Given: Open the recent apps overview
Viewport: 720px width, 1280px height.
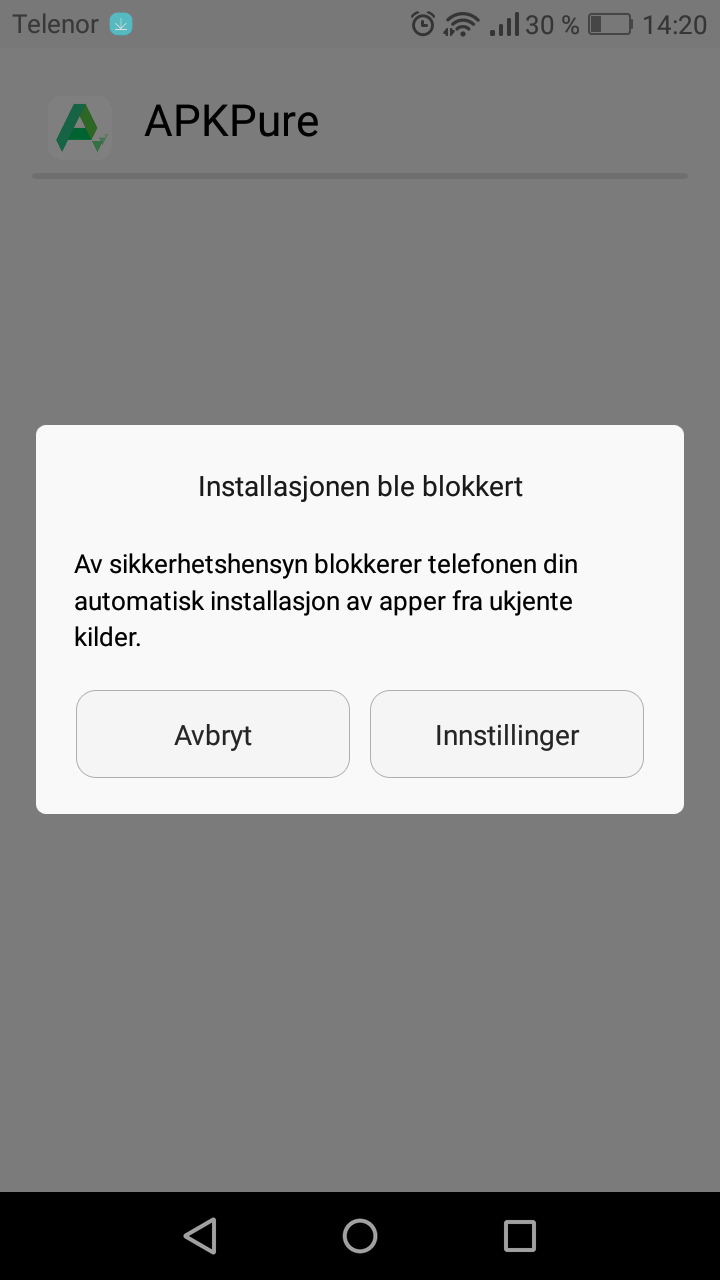Looking at the screenshot, I should pyautogui.click(x=520, y=1236).
